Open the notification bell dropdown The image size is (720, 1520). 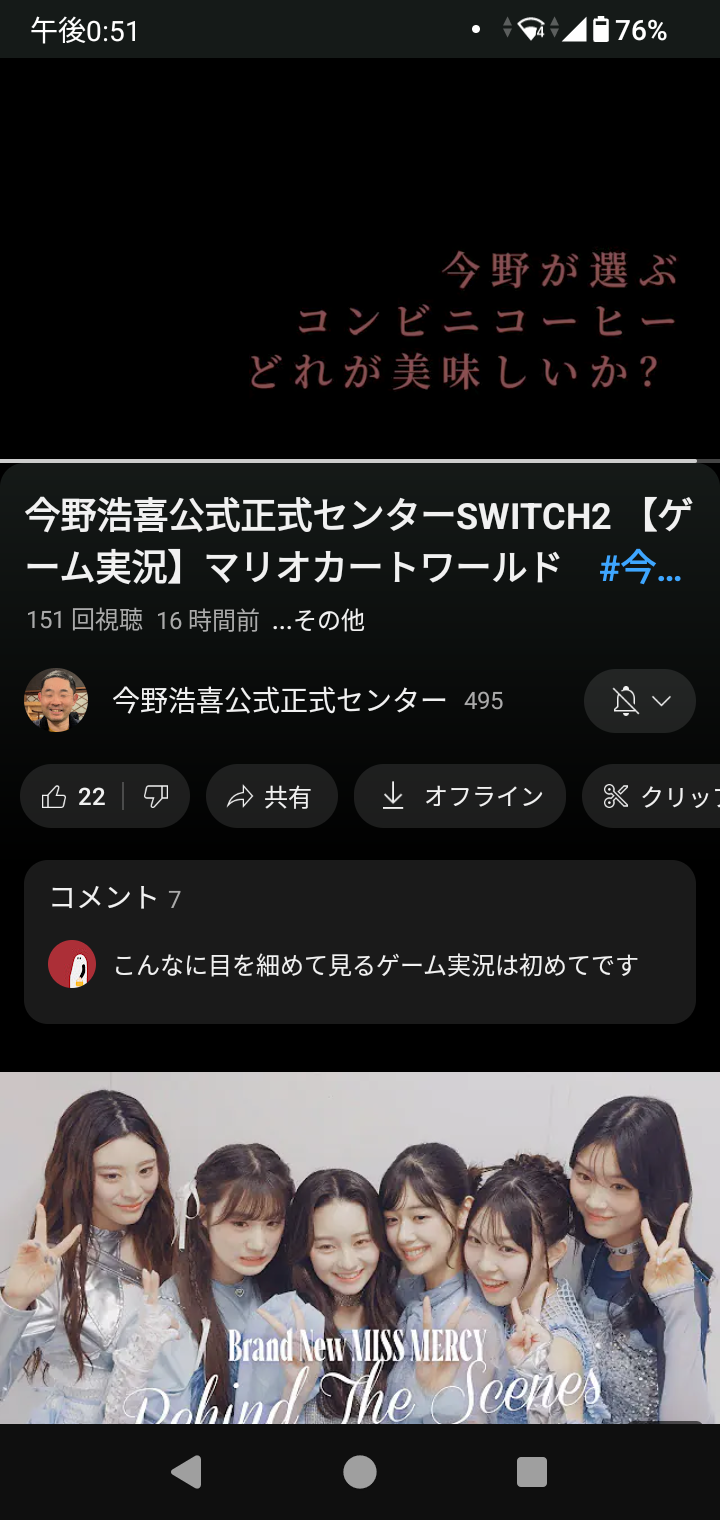(640, 701)
